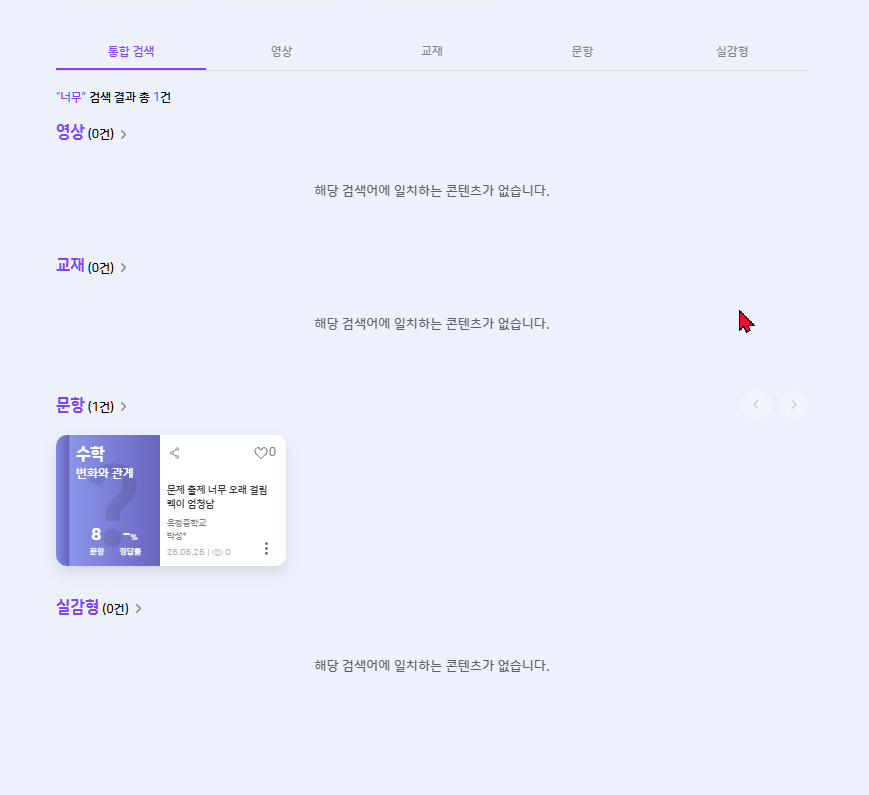The image size is (869, 795).
Task: Open the card's three-dot overflow menu
Action: pyautogui.click(x=266, y=548)
